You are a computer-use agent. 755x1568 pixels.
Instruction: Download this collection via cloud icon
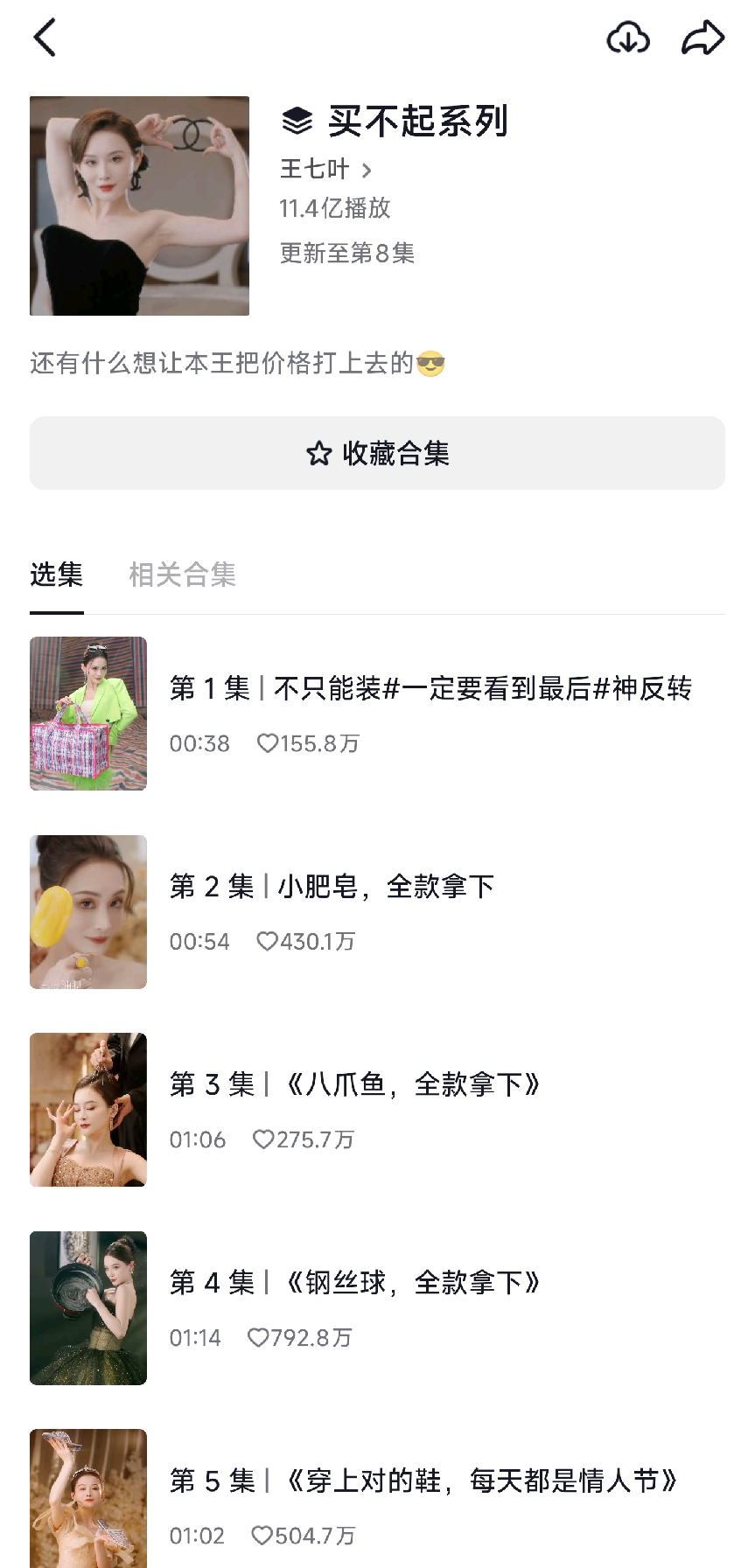627,38
